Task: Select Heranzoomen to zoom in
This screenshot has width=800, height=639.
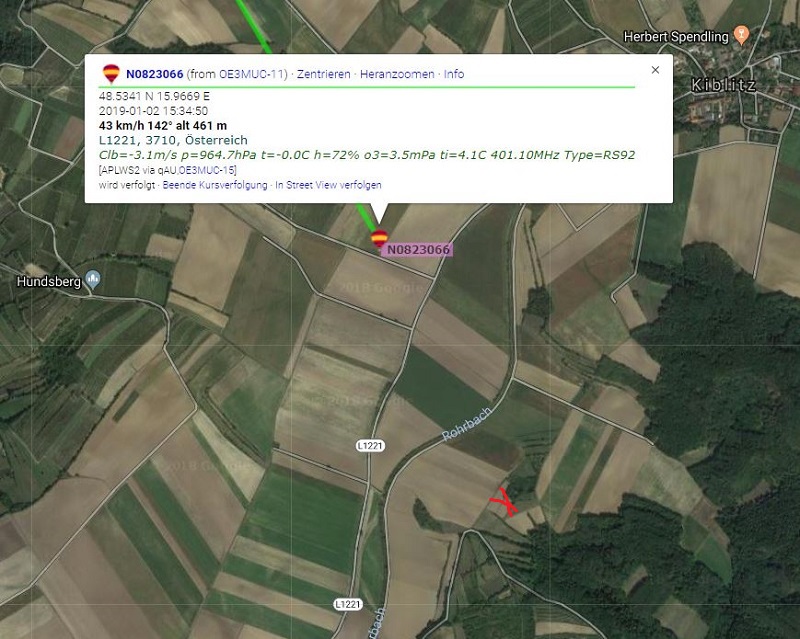Action: click(x=397, y=75)
